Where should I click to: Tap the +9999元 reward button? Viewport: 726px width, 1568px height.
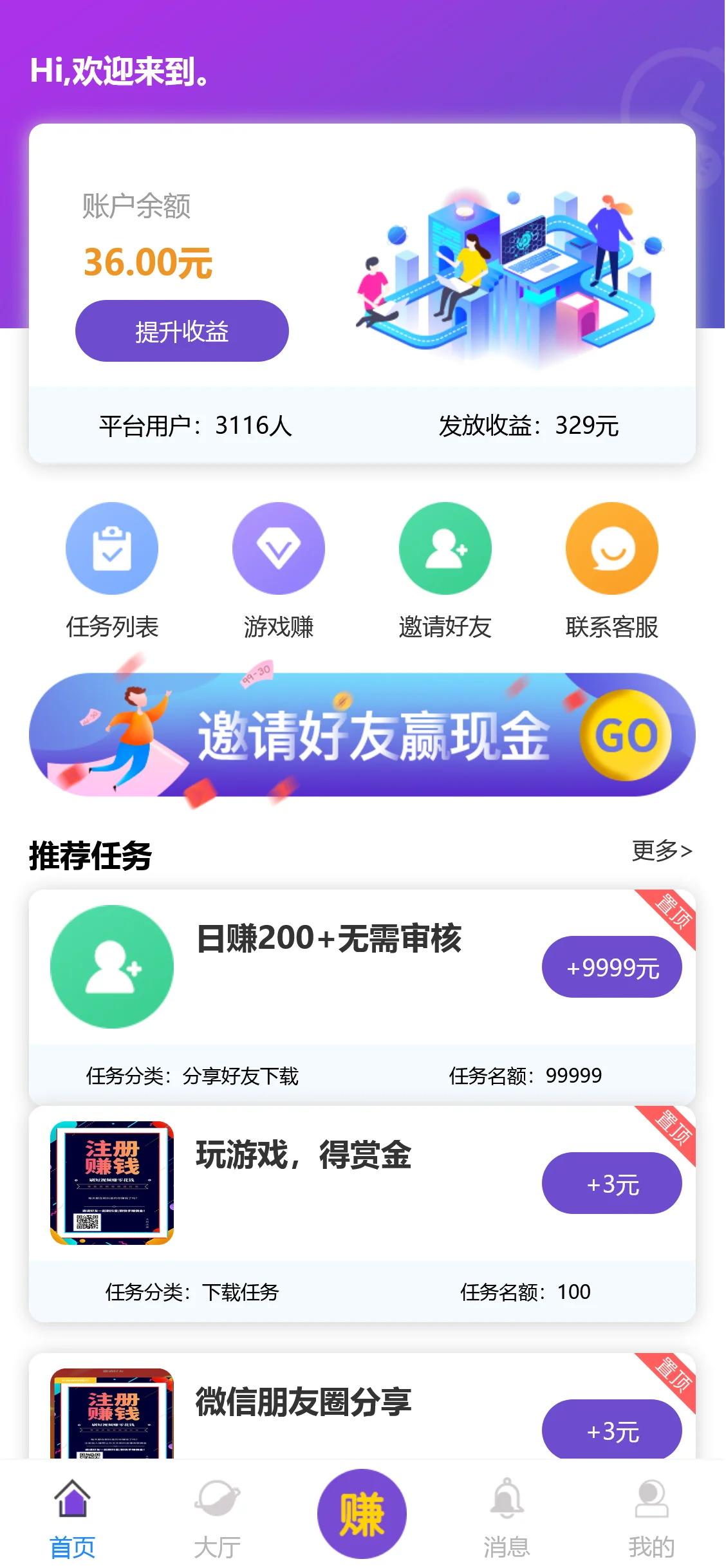point(611,967)
